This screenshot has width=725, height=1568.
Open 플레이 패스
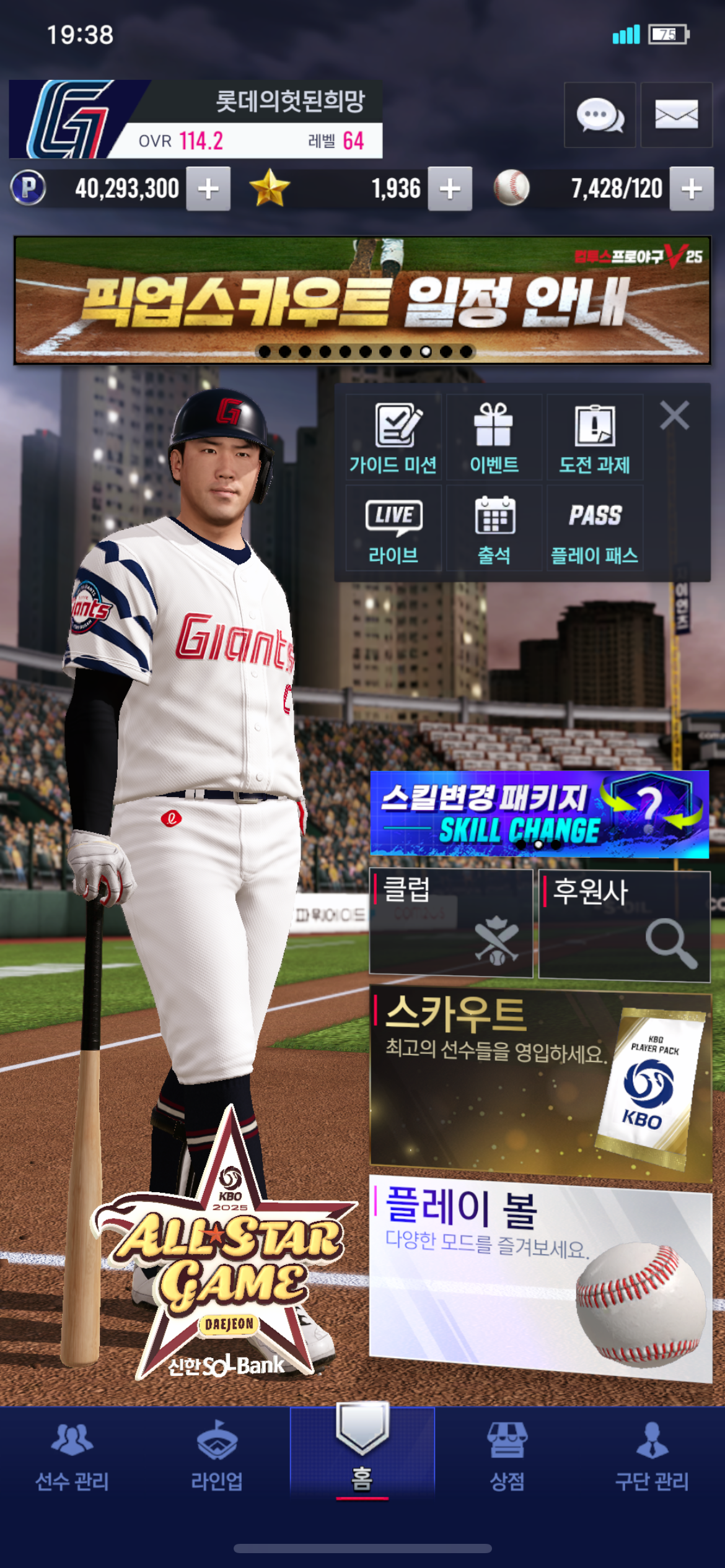point(594,528)
